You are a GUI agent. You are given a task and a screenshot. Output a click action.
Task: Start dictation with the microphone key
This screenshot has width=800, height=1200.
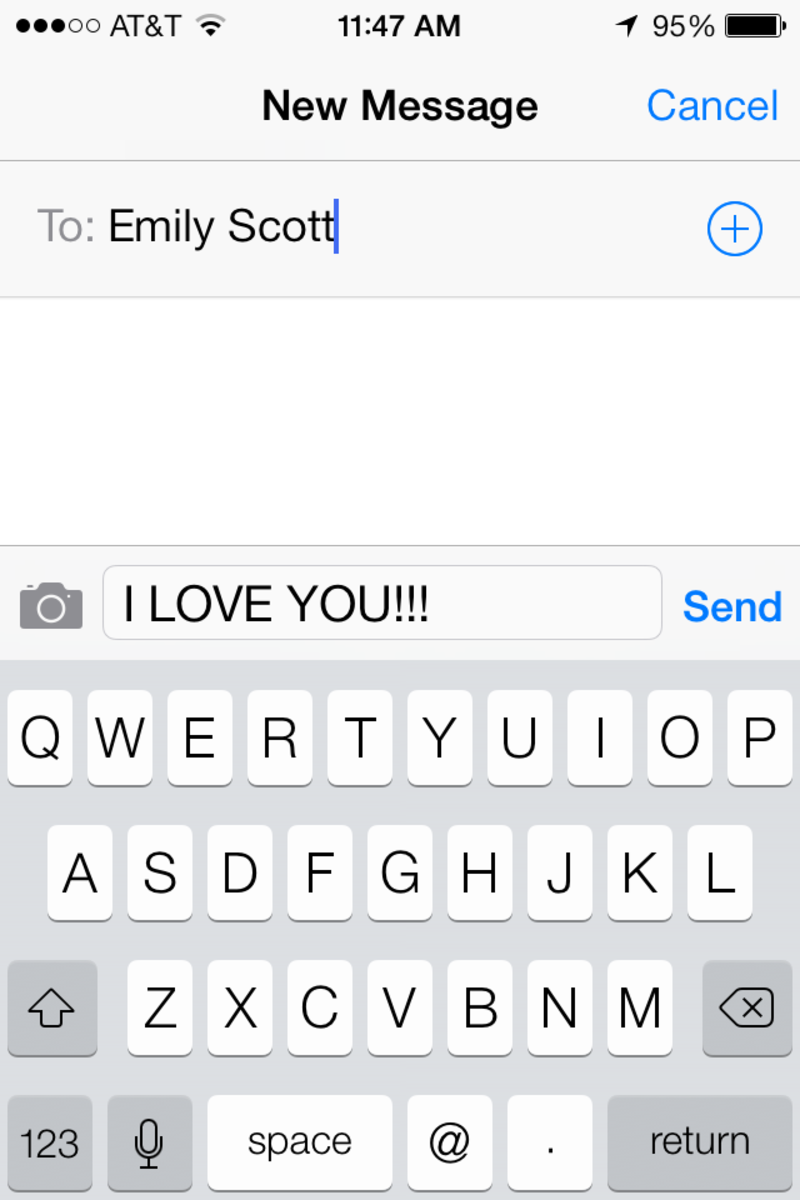click(150, 1141)
